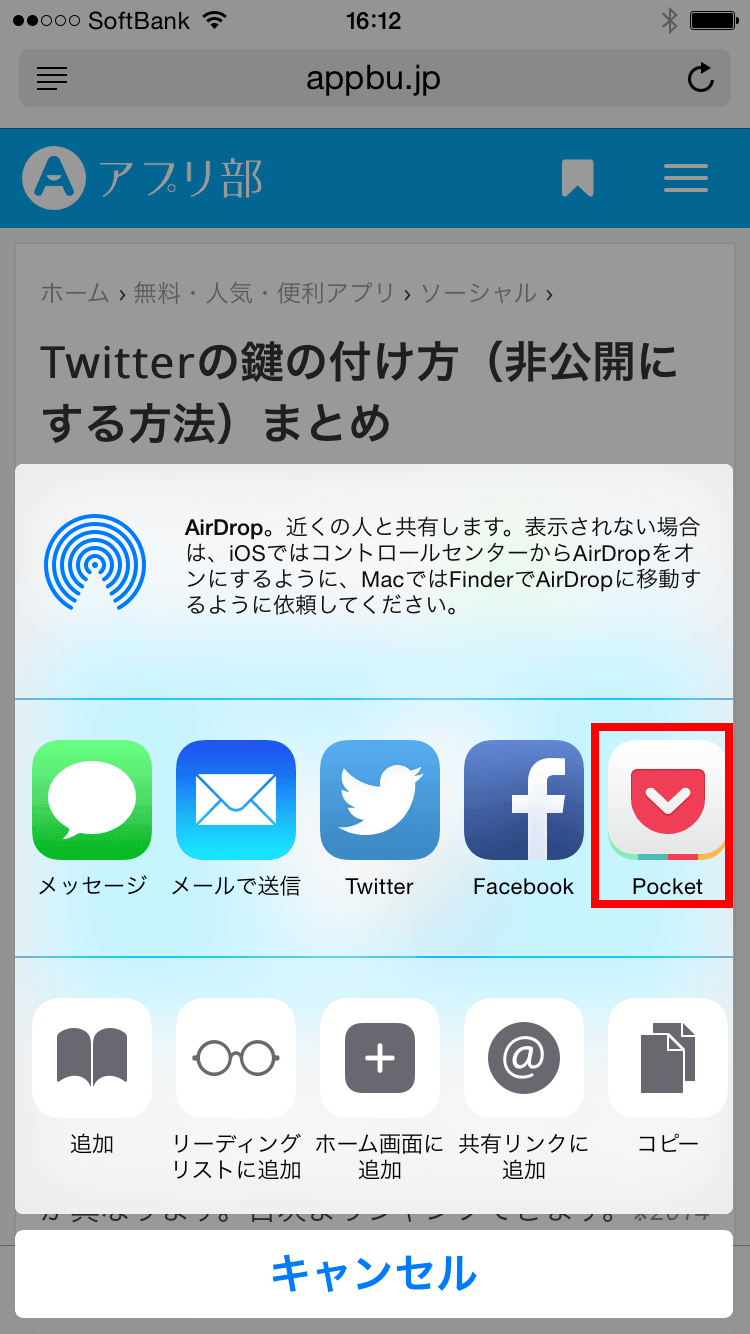Open the bookmark icon in the site header

point(578,178)
